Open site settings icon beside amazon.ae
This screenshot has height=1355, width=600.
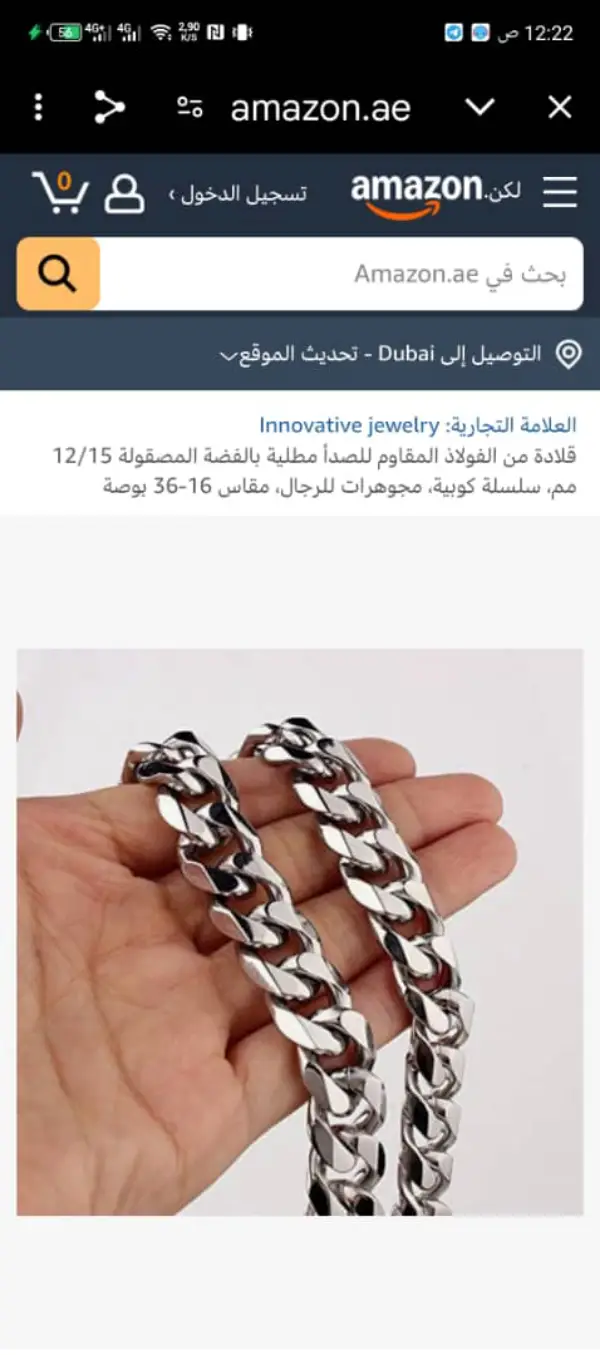pyautogui.click(x=189, y=107)
